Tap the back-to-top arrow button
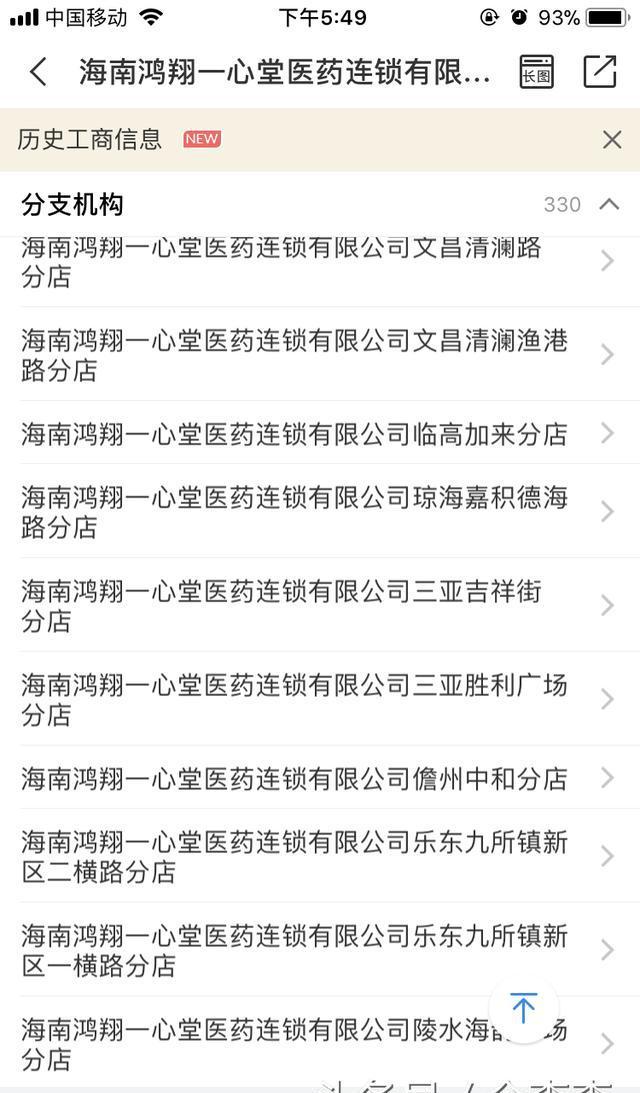 click(523, 1007)
